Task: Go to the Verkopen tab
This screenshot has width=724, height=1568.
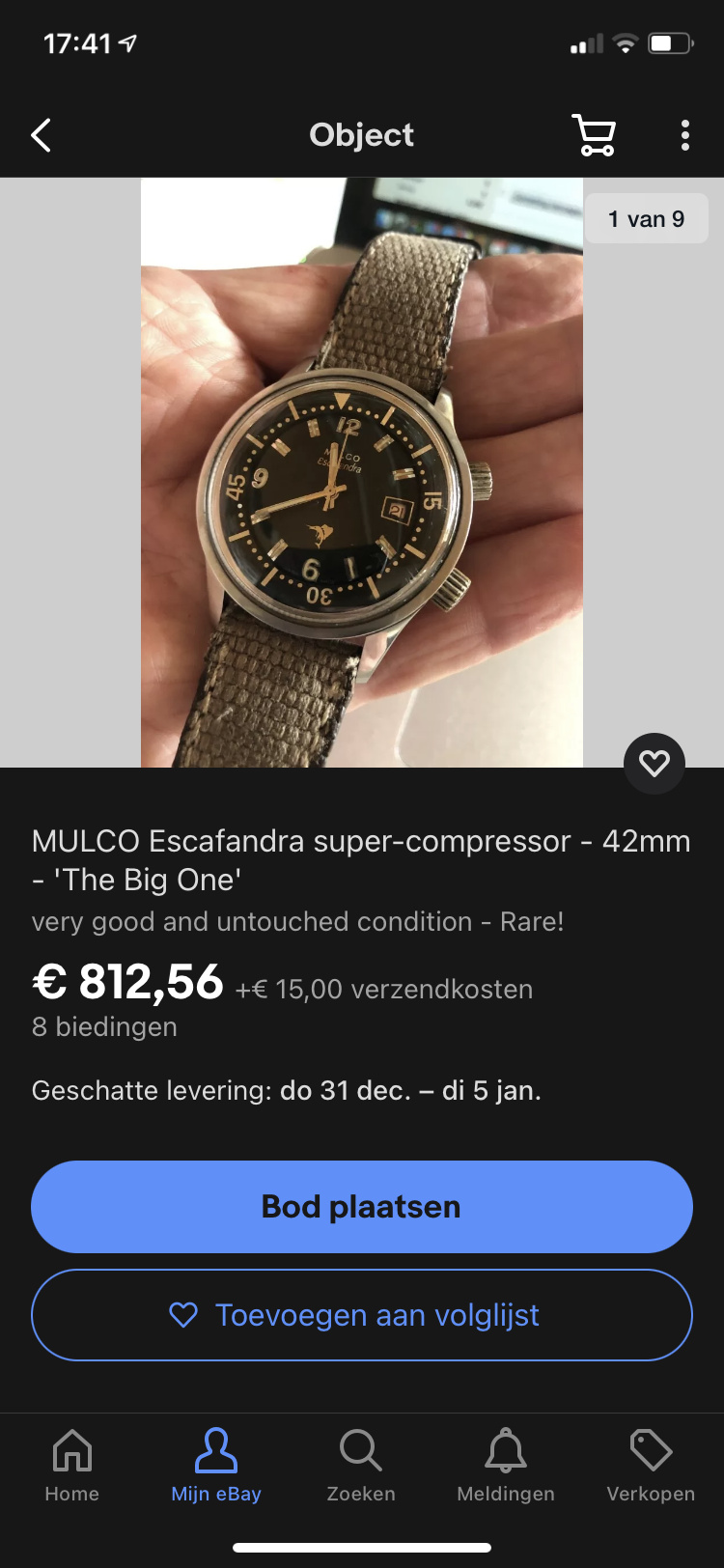Action: click(x=651, y=1466)
